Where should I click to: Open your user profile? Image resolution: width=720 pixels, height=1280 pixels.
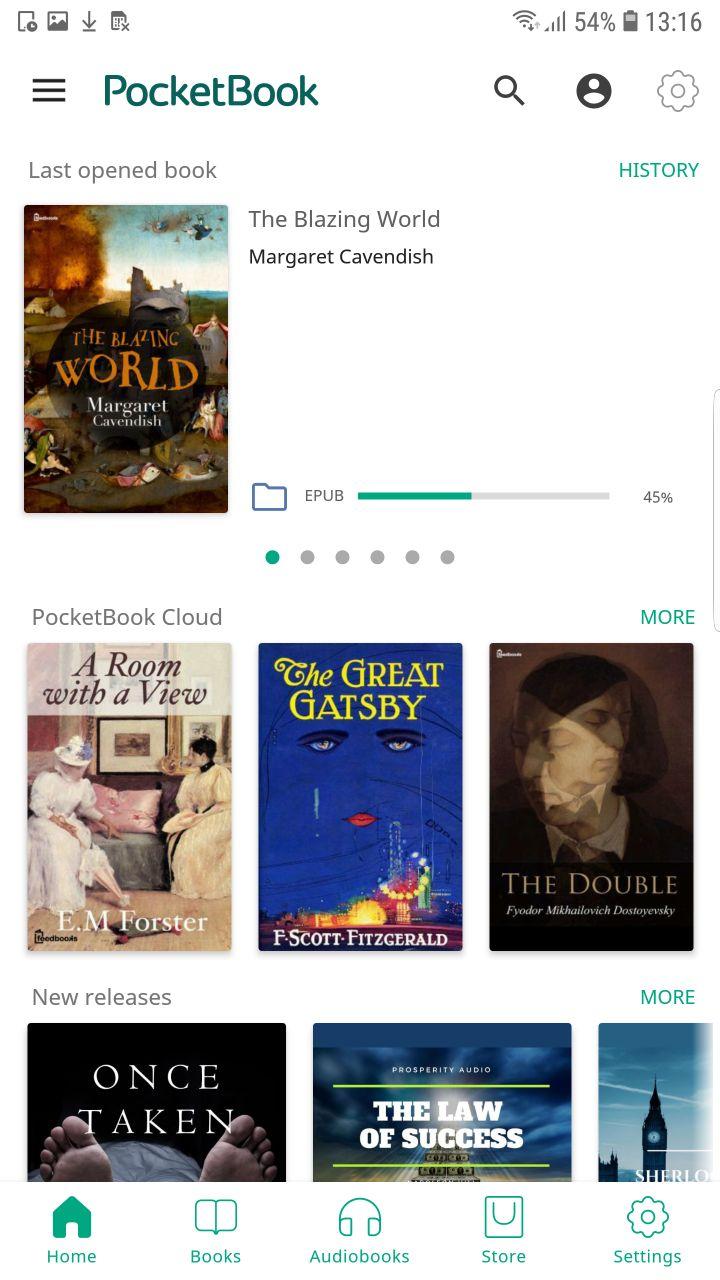[x=594, y=90]
